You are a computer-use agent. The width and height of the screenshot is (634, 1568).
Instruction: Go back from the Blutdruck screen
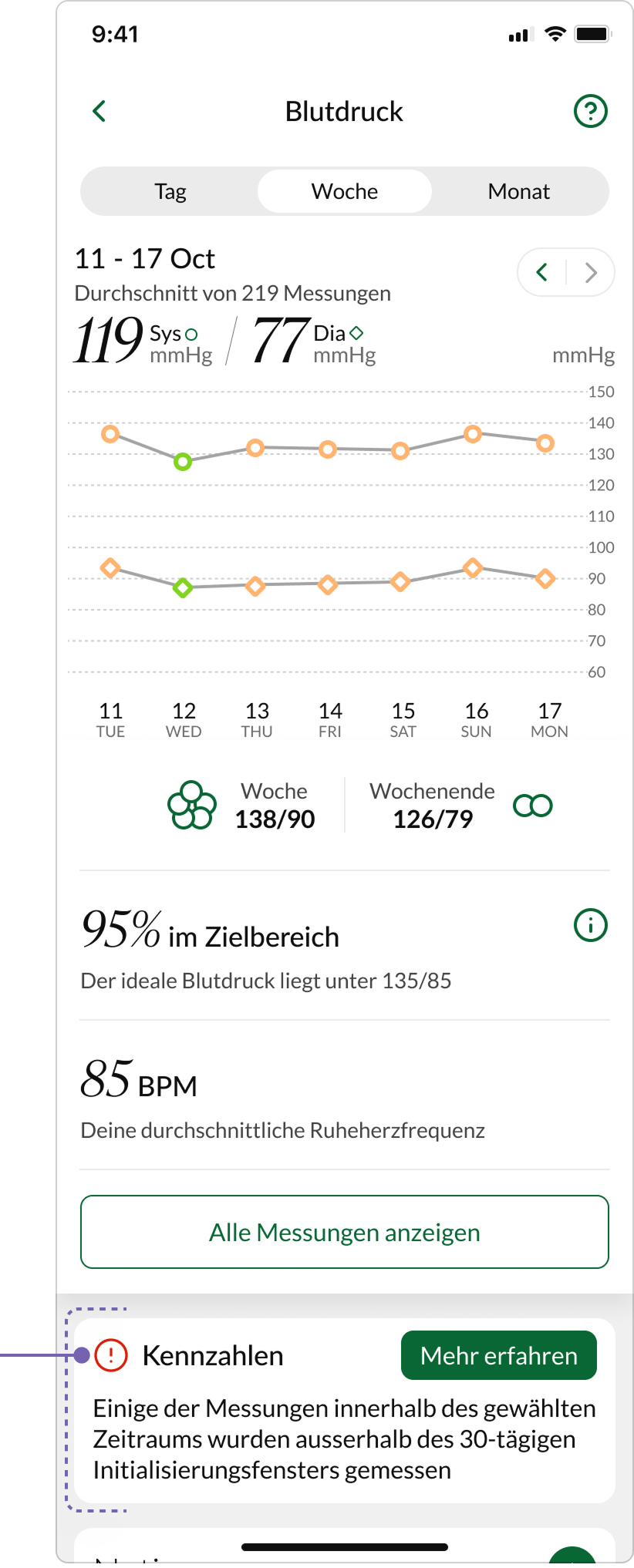(99, 112)
